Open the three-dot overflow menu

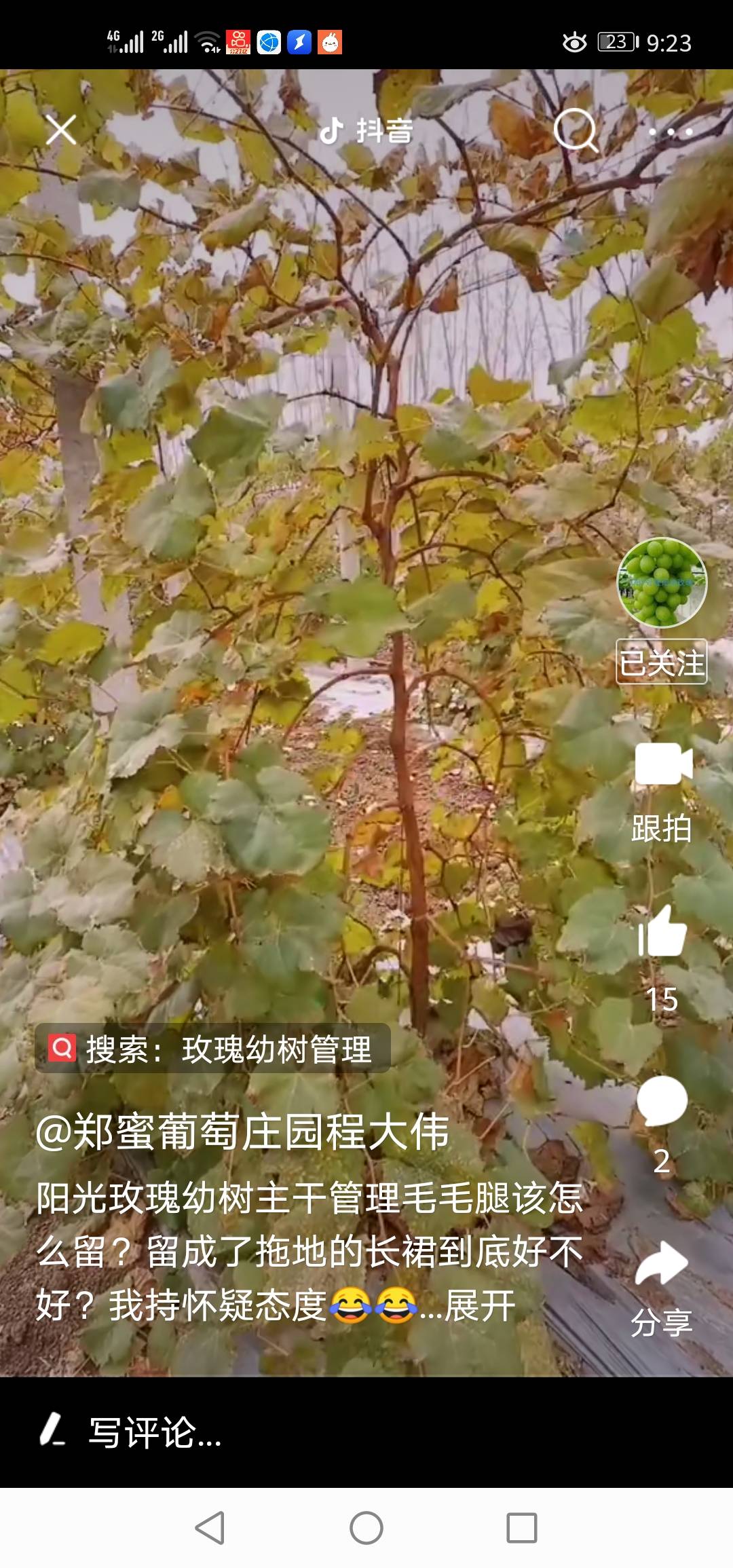(671, 132)
